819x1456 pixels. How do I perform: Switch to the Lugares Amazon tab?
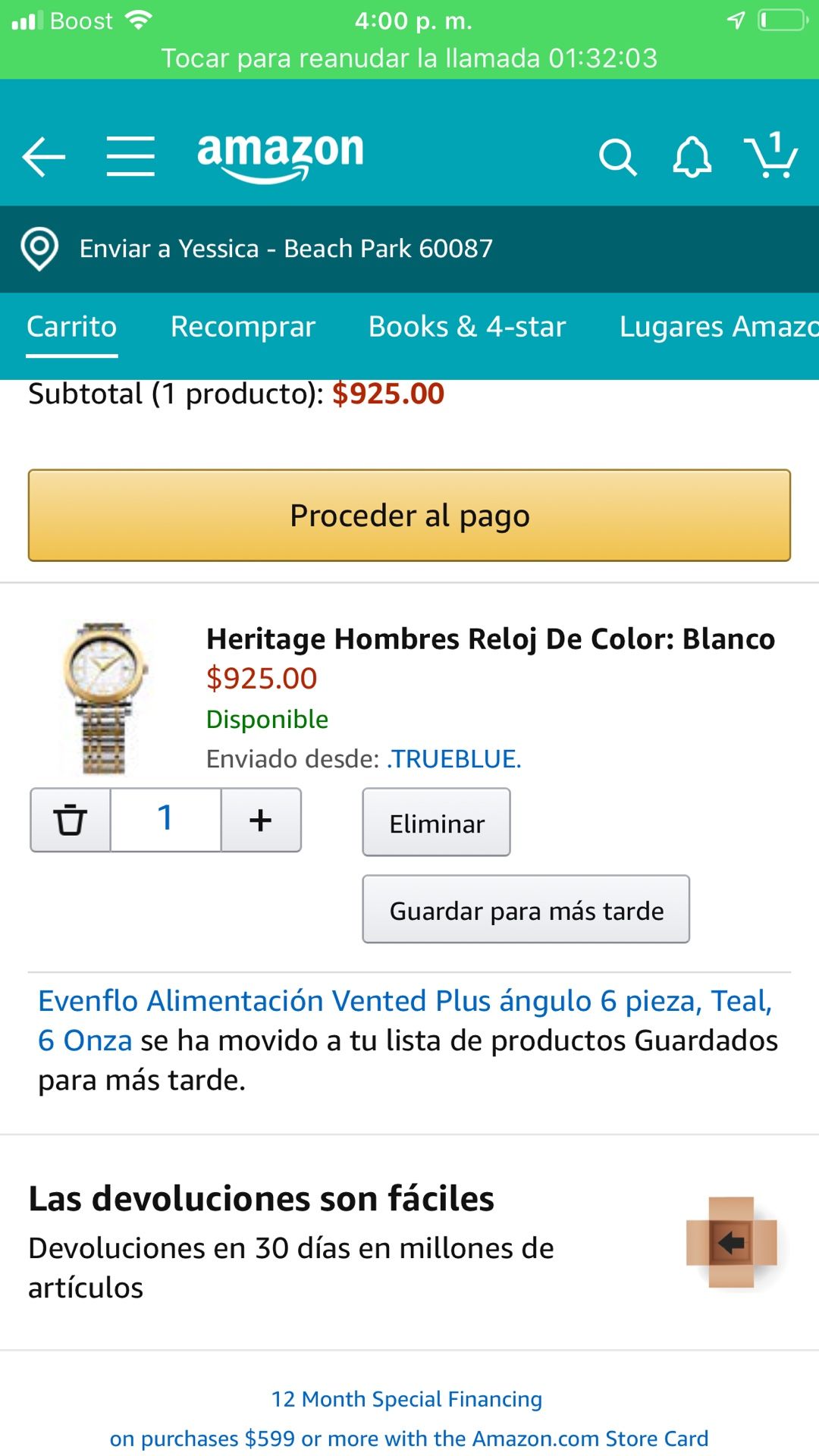717,327
